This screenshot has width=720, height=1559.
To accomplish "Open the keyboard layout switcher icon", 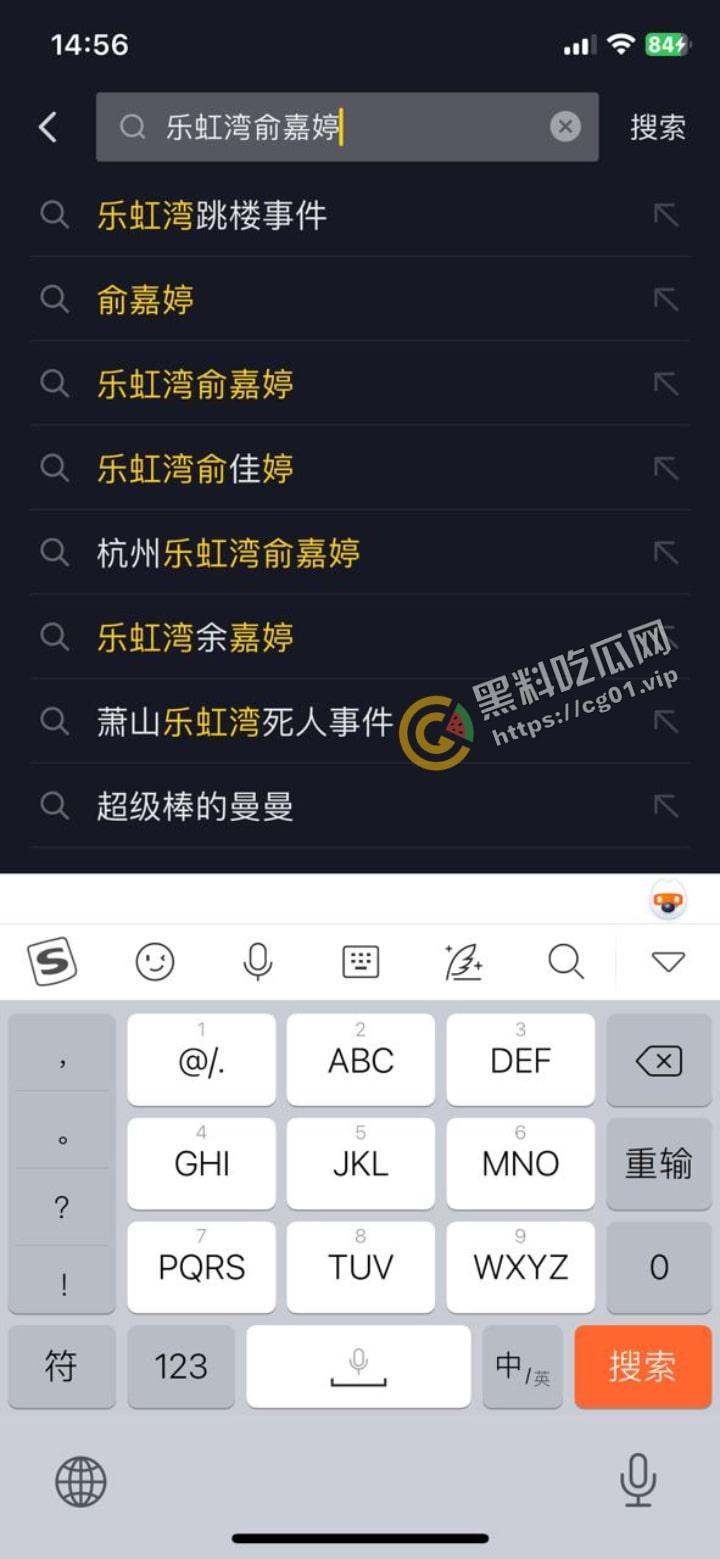I will point(360,962).
